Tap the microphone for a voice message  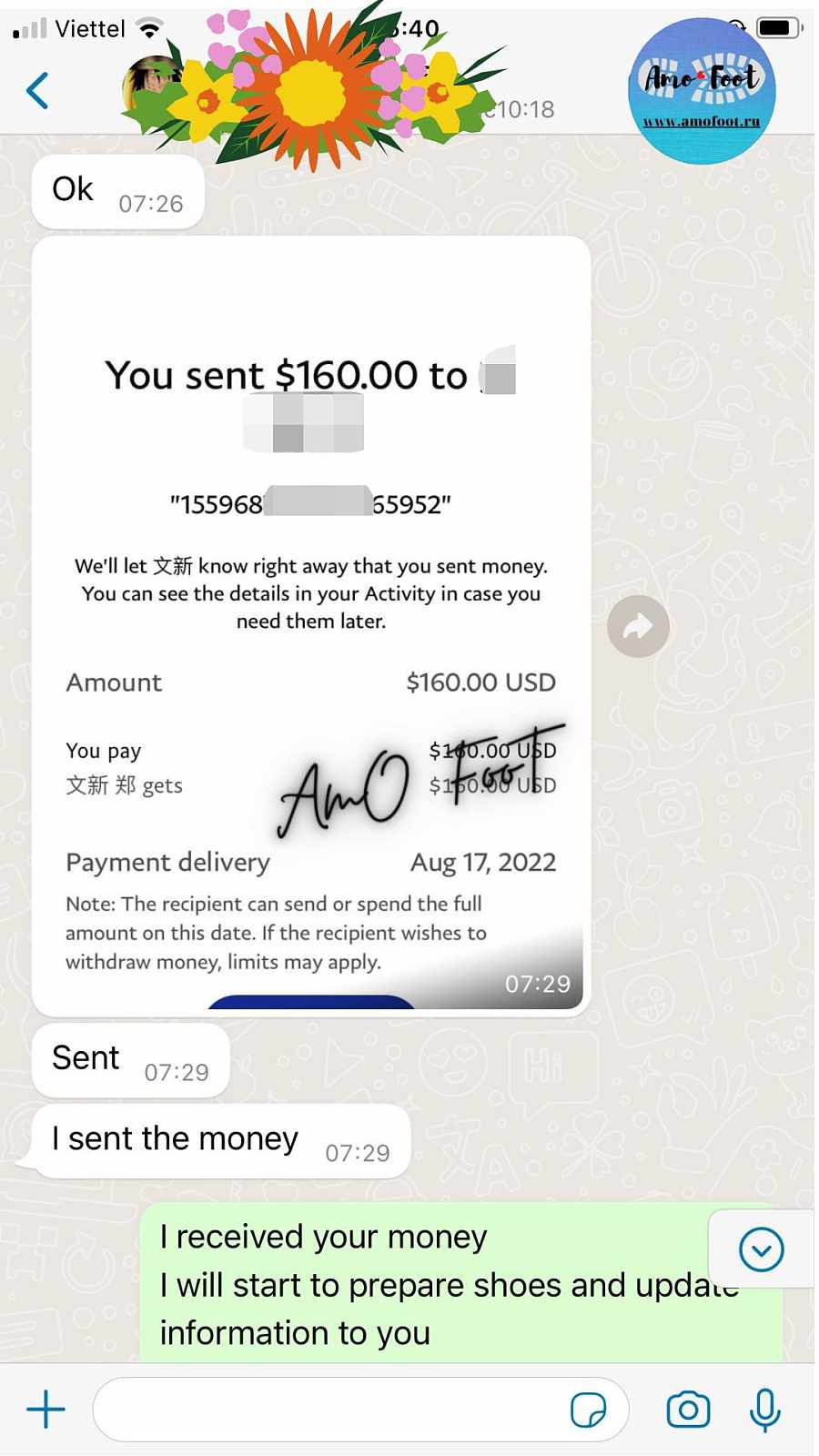pos(764,1410)
